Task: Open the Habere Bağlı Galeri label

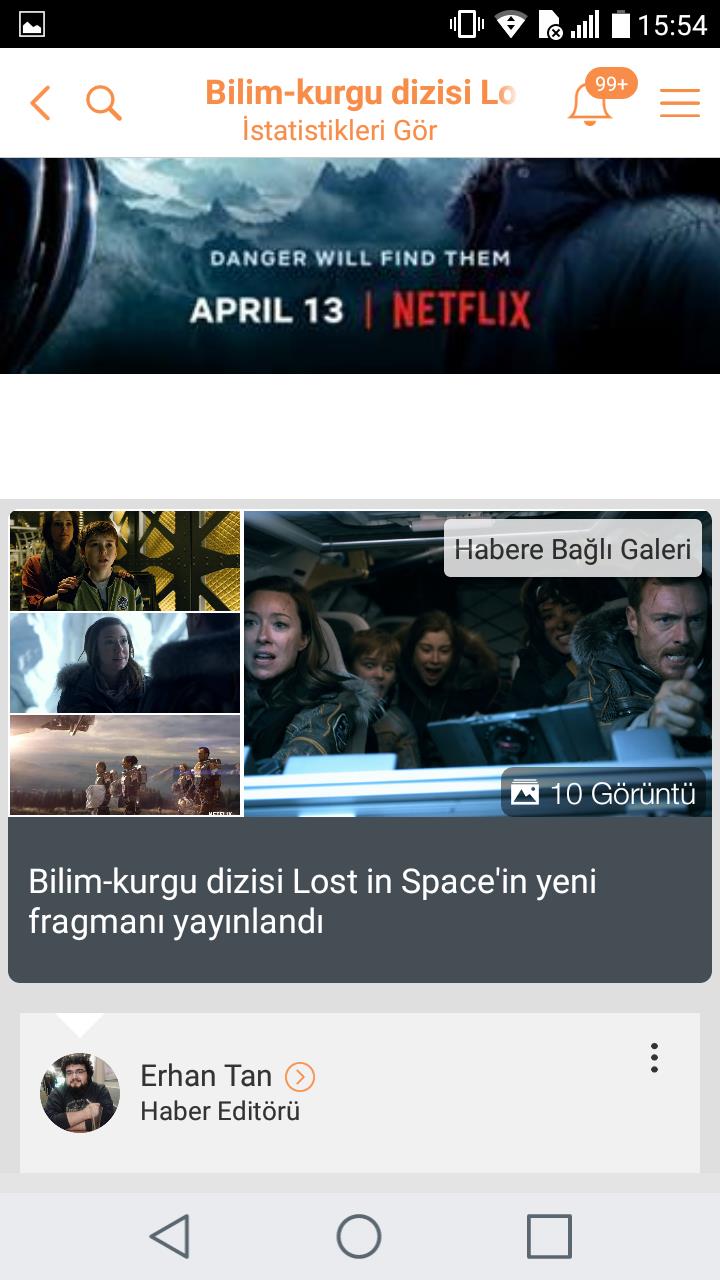Action: [572, 549]
